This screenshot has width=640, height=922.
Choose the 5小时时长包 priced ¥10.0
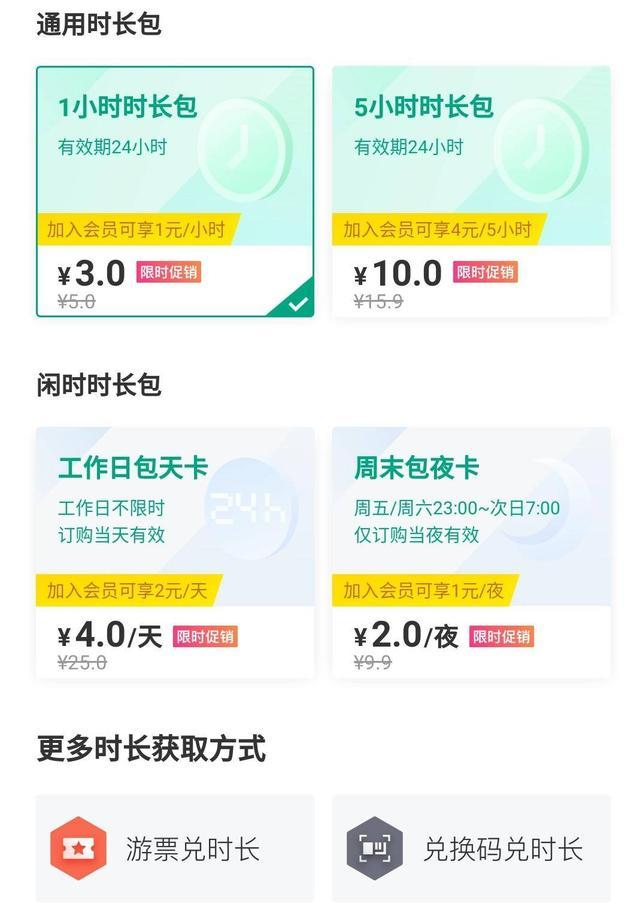pos(471,192)
